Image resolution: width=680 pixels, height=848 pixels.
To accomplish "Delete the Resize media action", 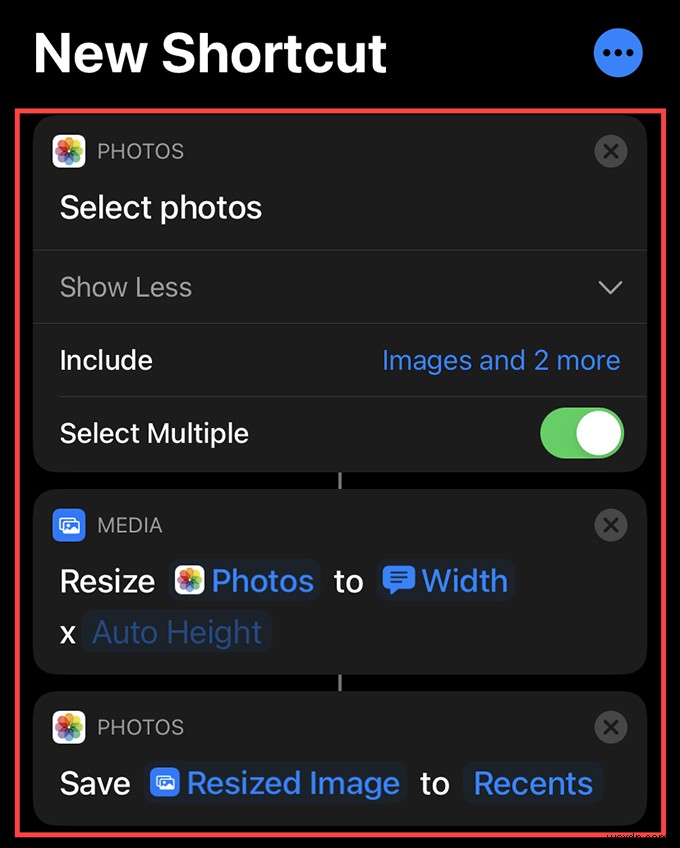I will 610,525.
